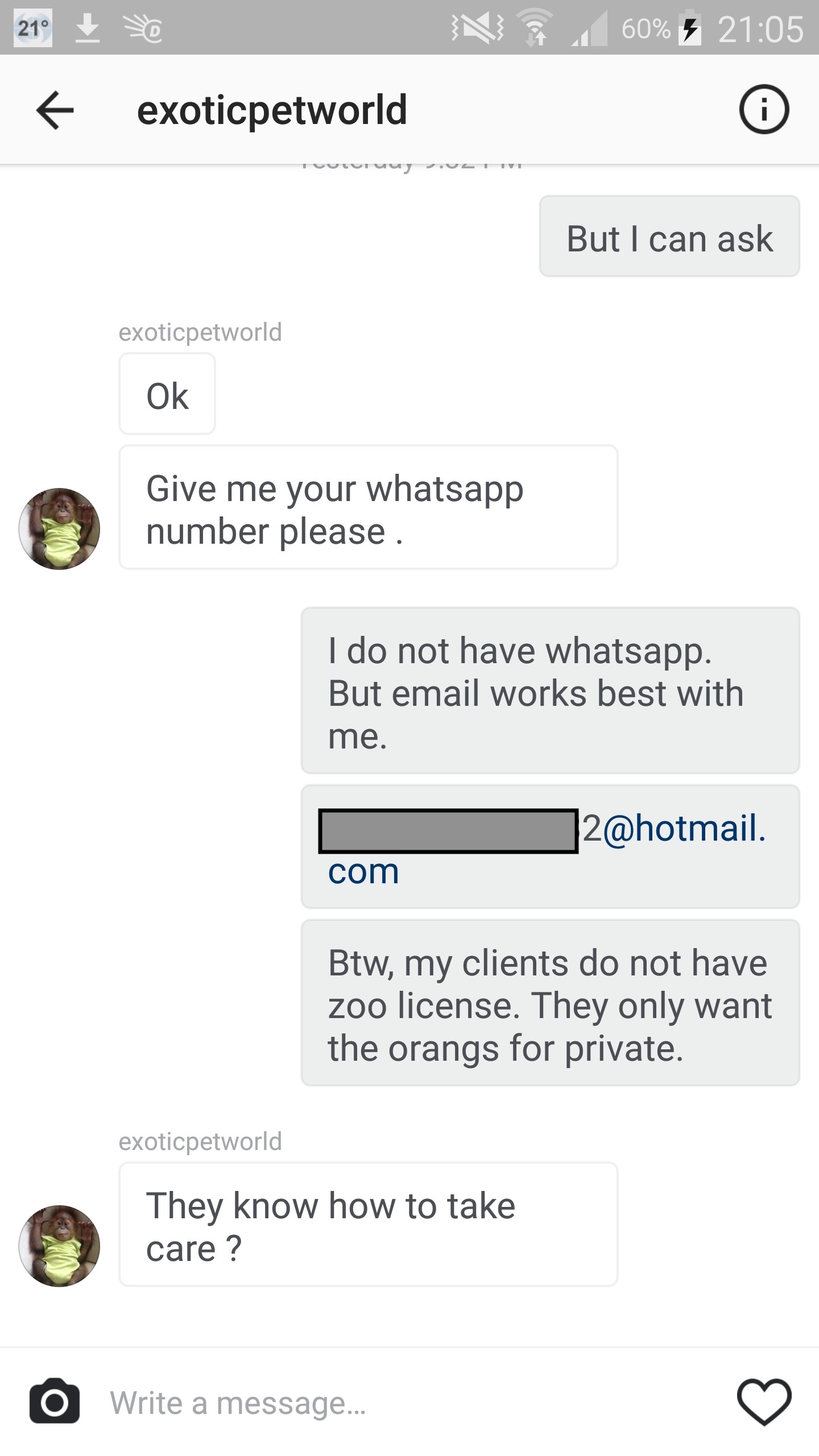Screen dimensions: 819x1456
Task: Open exoticpetworld's avatar beside "They know how"
Action: [x=59, y=1246]
